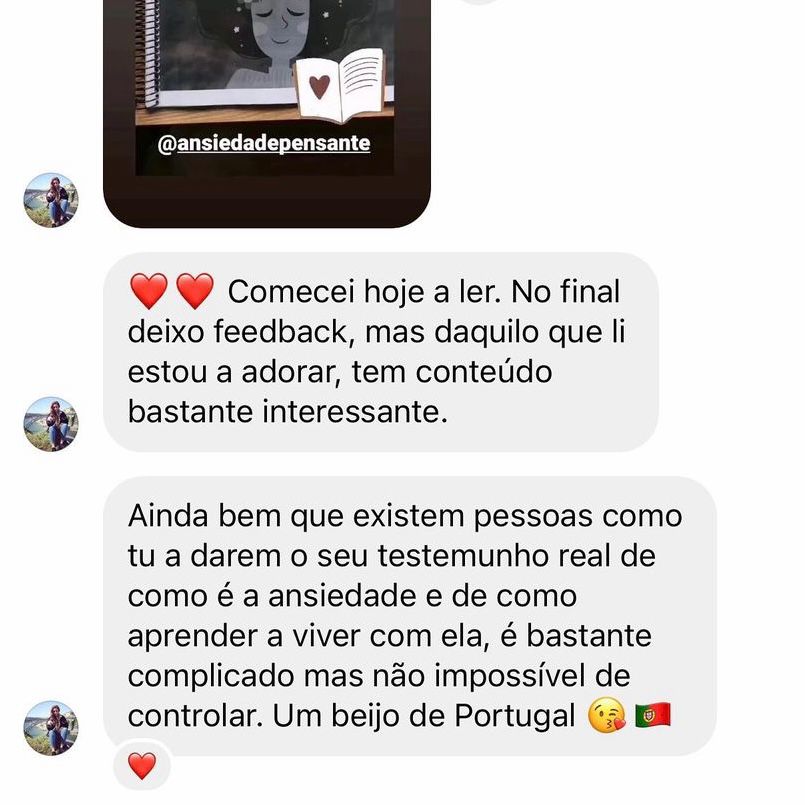Tap the heart reaction under the last message

pyautogui.click(x=143, y=767)
